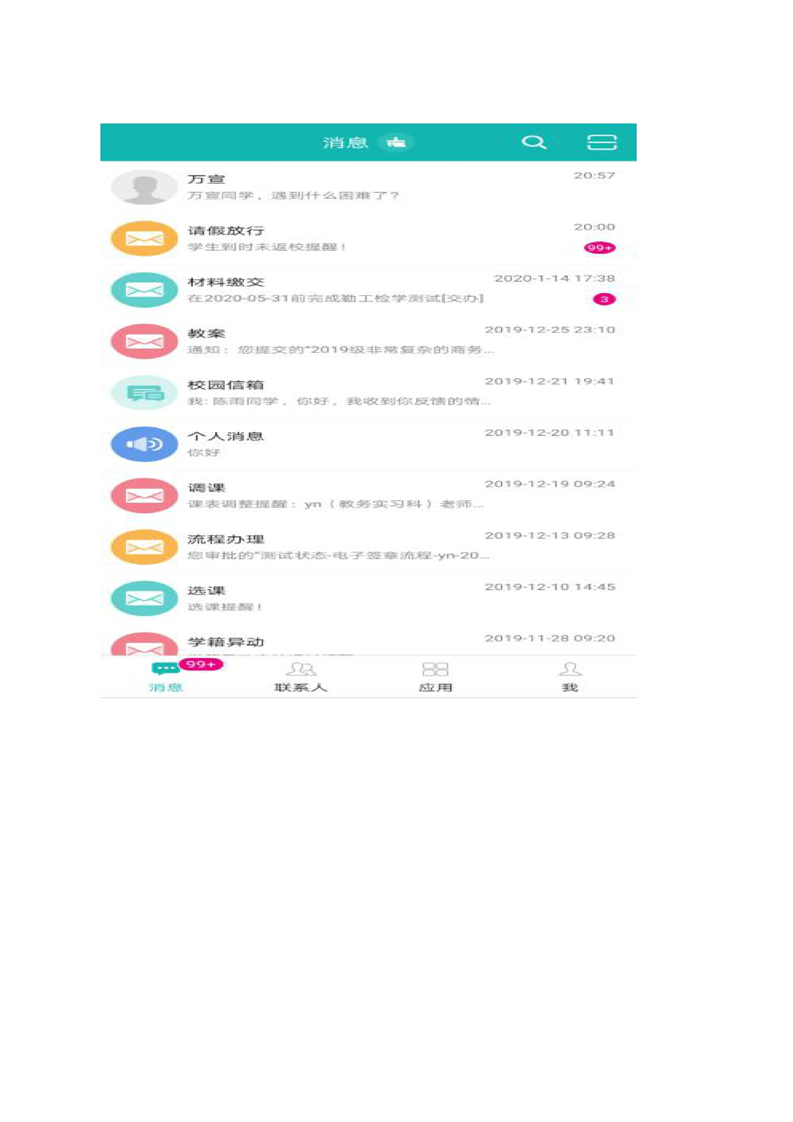This screenshot has height=1122, width=793.
Task: Open the 学籍异动 message
Action: [x=368, y=642]
